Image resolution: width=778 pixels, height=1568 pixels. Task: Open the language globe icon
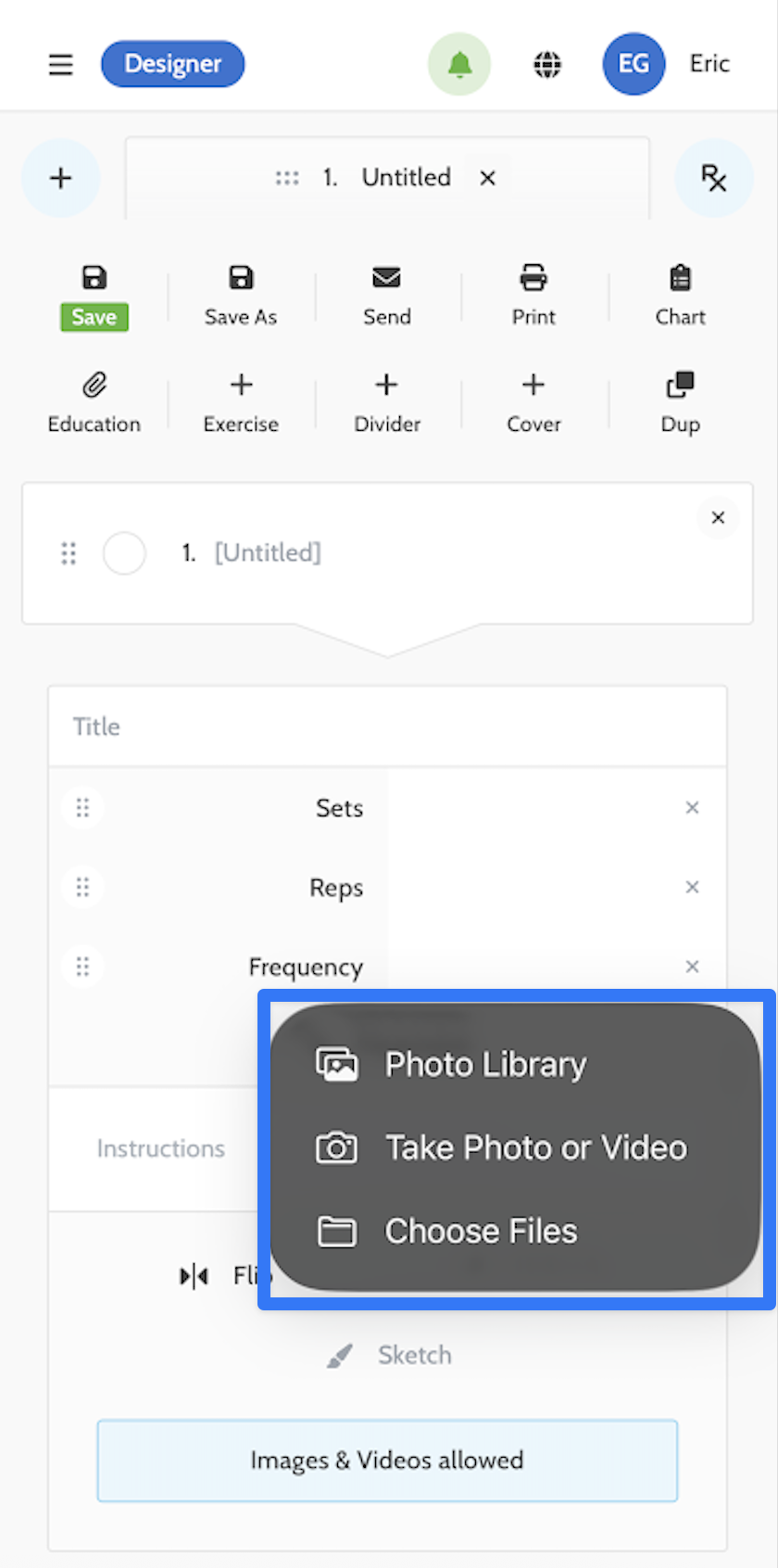(547, 64)
